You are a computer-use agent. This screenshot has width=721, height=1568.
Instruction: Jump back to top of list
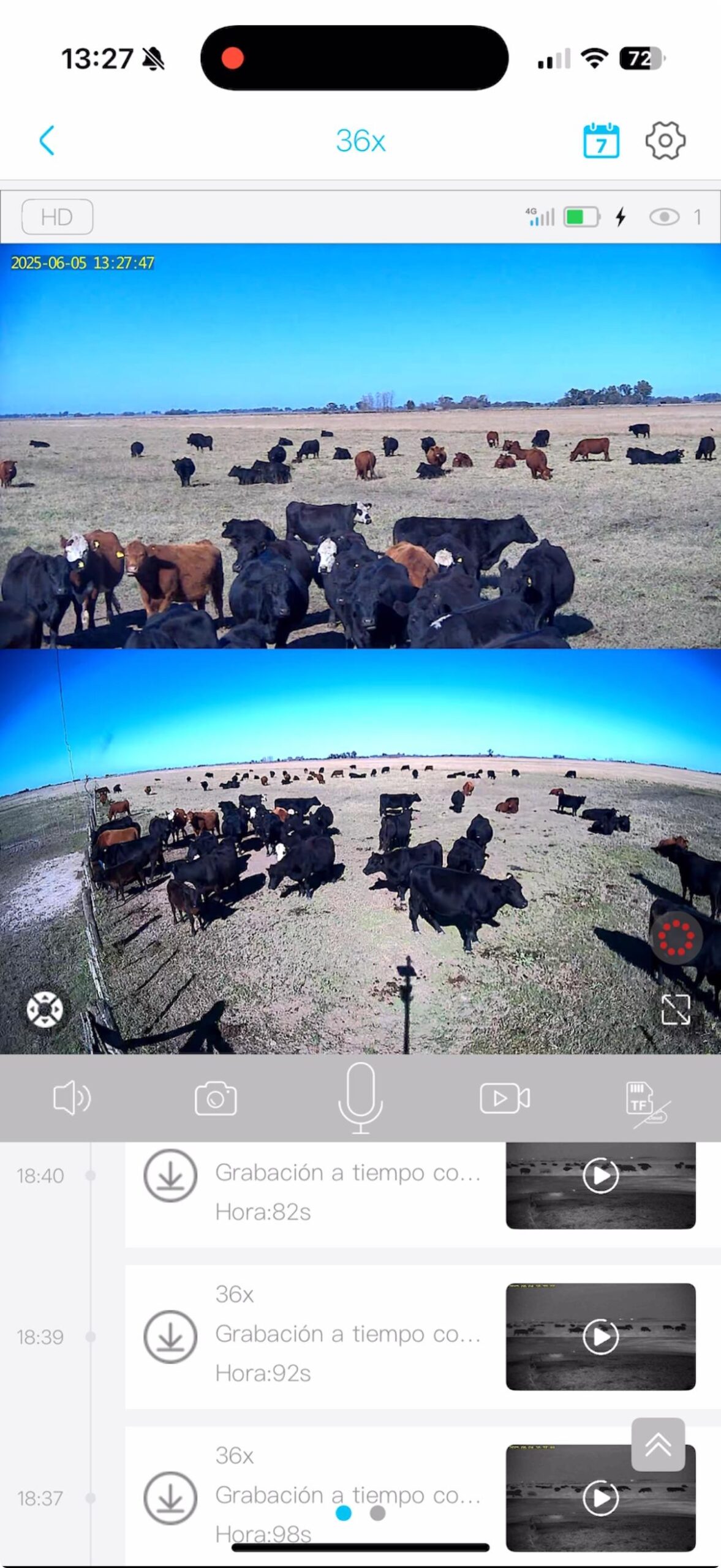pyautogui.click(x=658, y=1444)
